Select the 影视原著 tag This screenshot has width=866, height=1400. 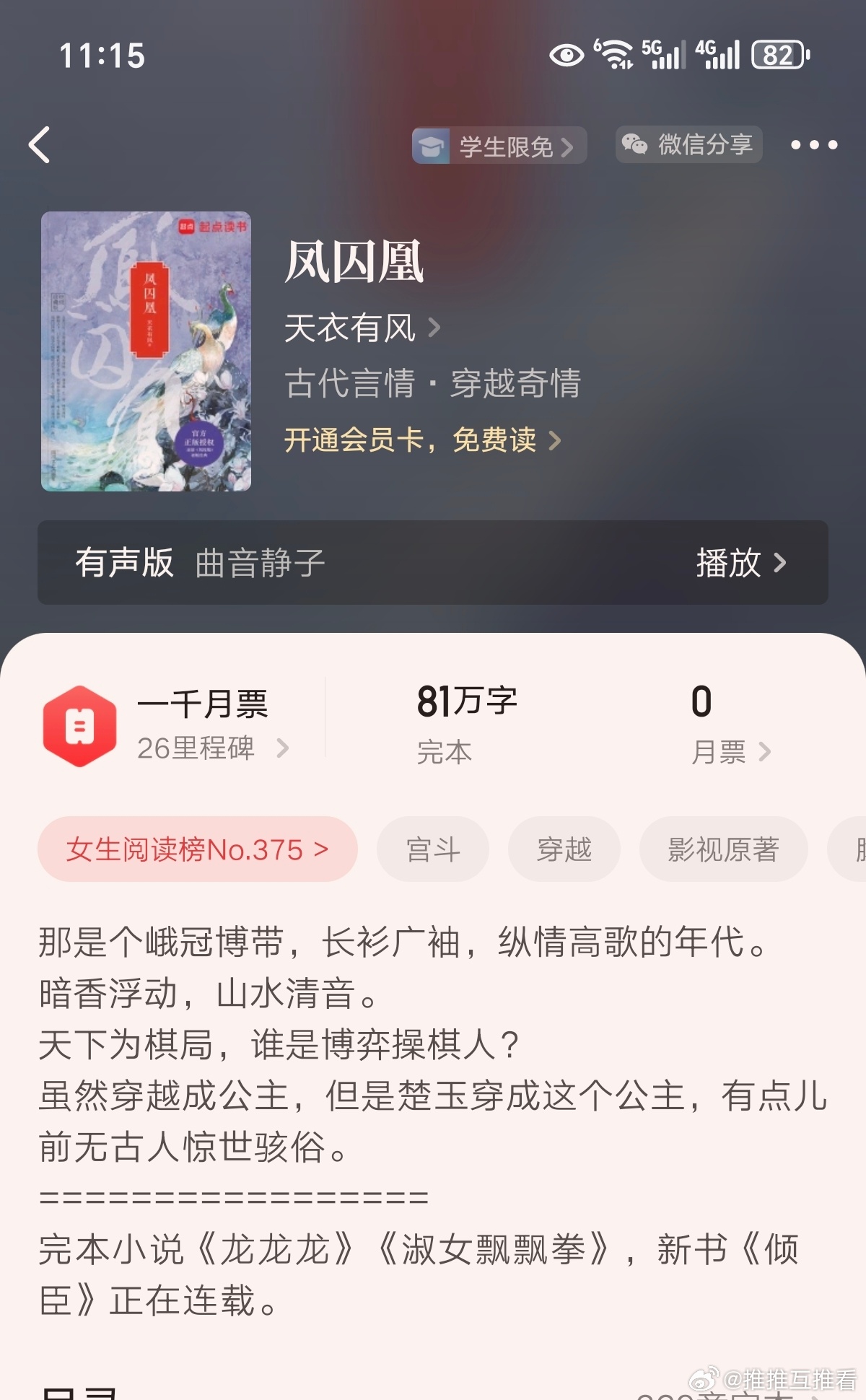tap(724, 849)
